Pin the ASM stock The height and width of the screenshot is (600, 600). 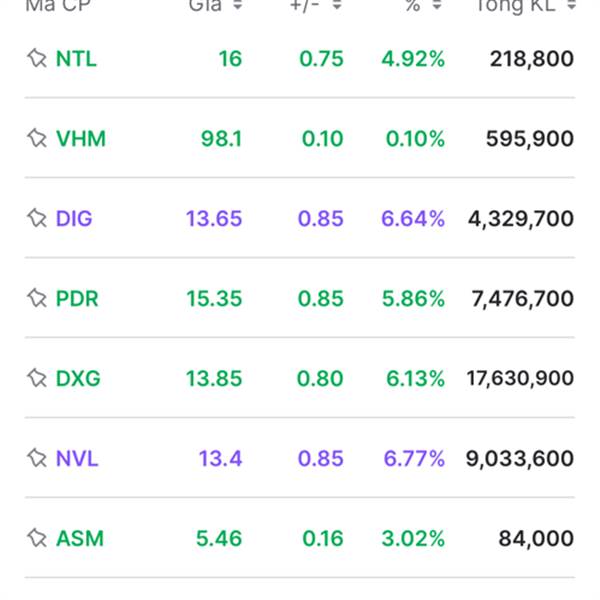36,538
